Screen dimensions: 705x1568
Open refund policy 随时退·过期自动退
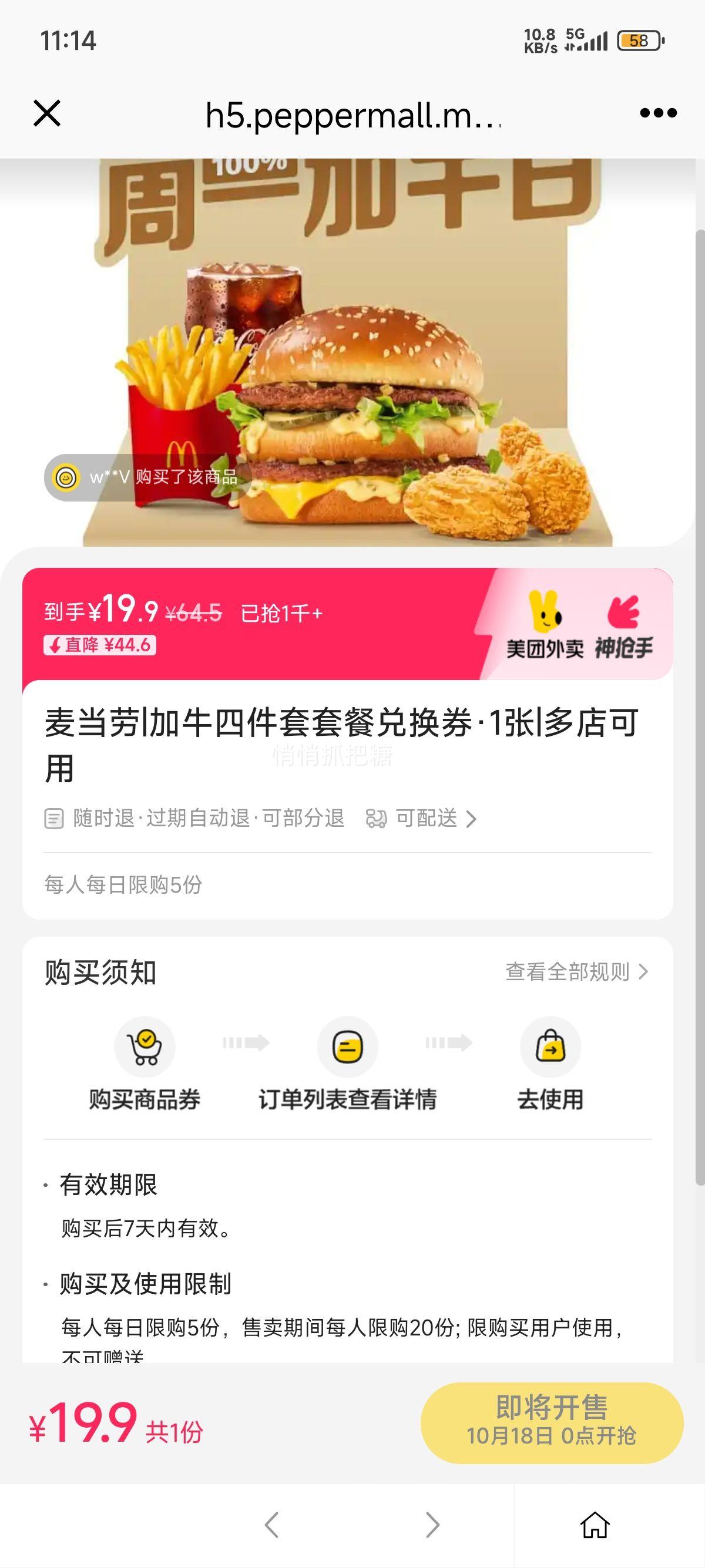[x=195, y=818]
